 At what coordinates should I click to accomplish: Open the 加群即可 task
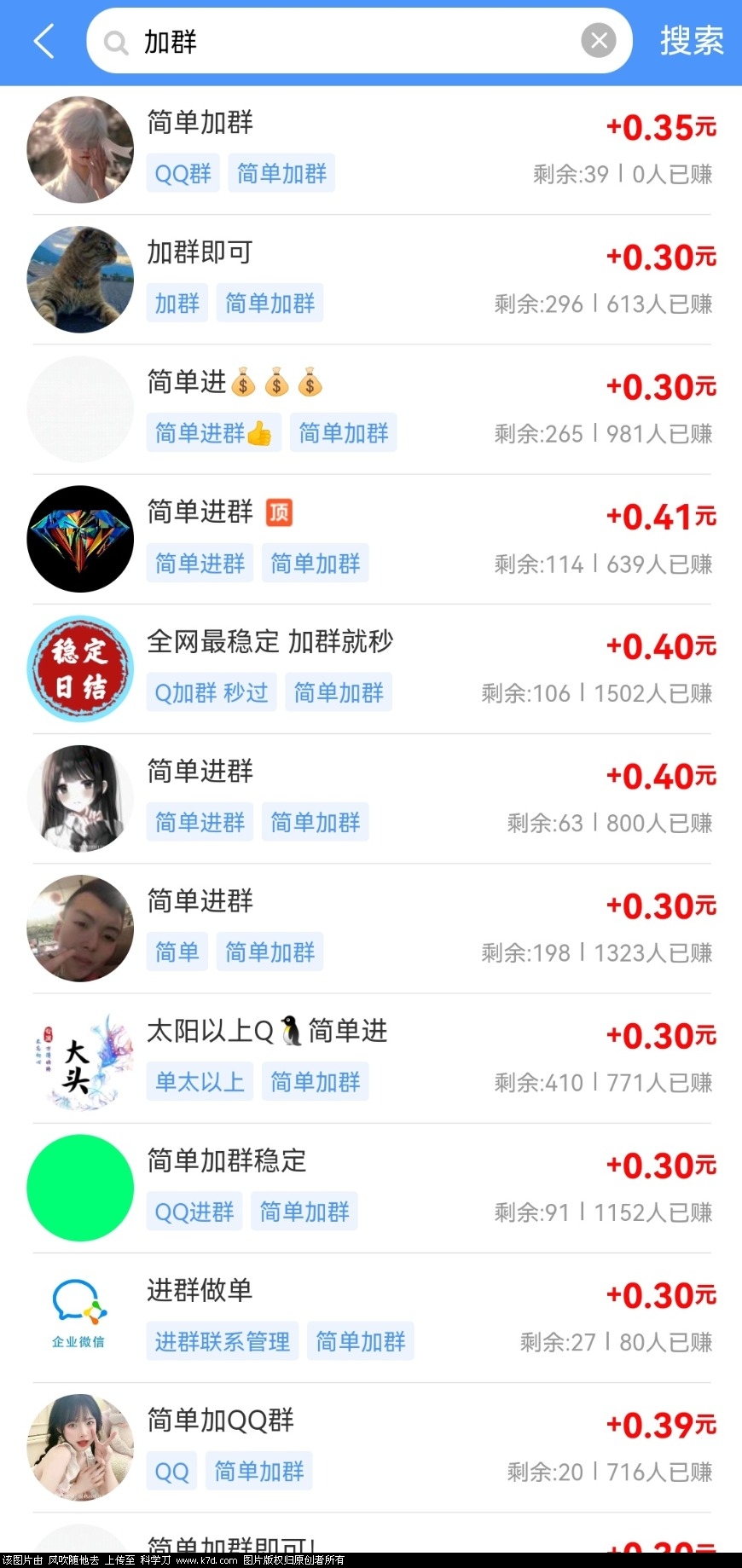(x=371, y=280)
